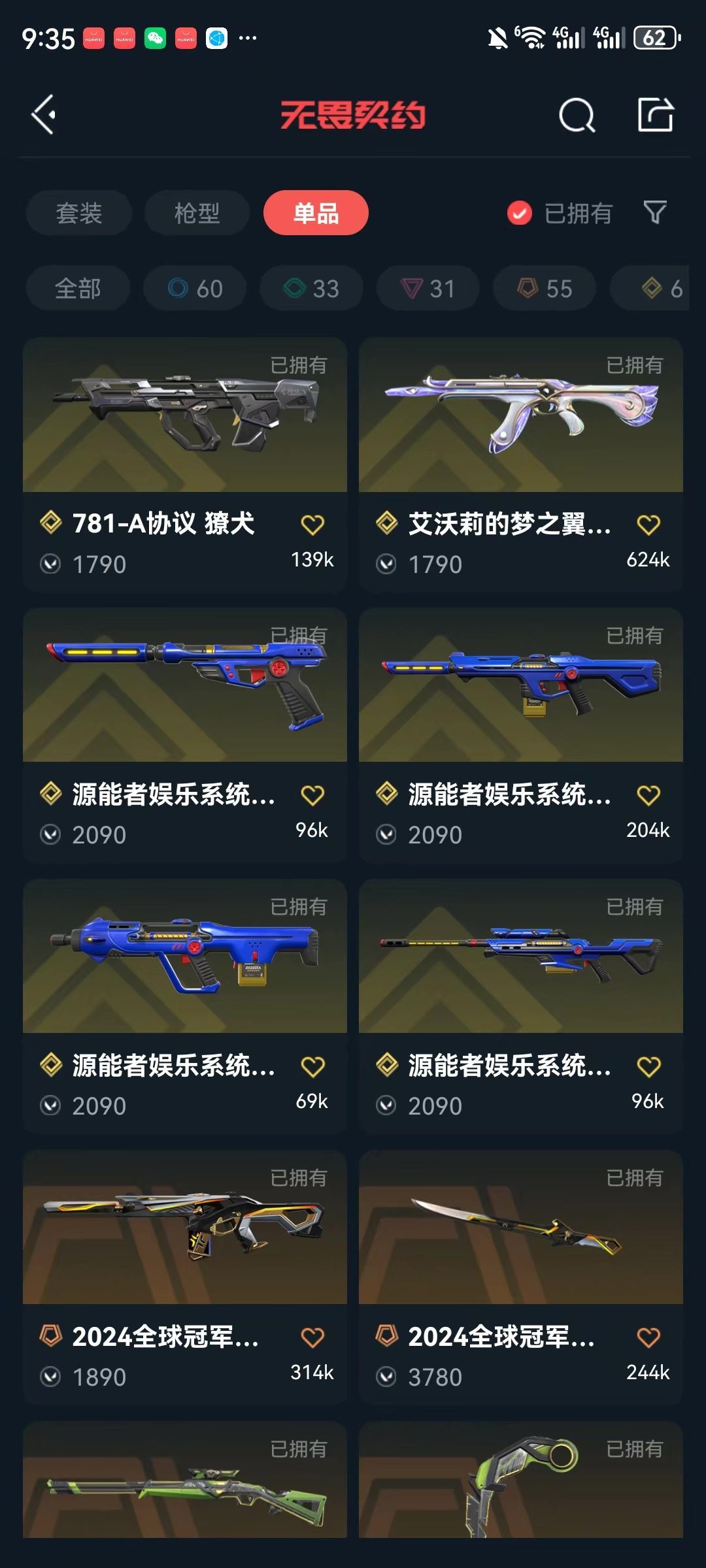Select the 全部 filter chip
Viewport: 706px width, 1568px height.
(78, 288)
